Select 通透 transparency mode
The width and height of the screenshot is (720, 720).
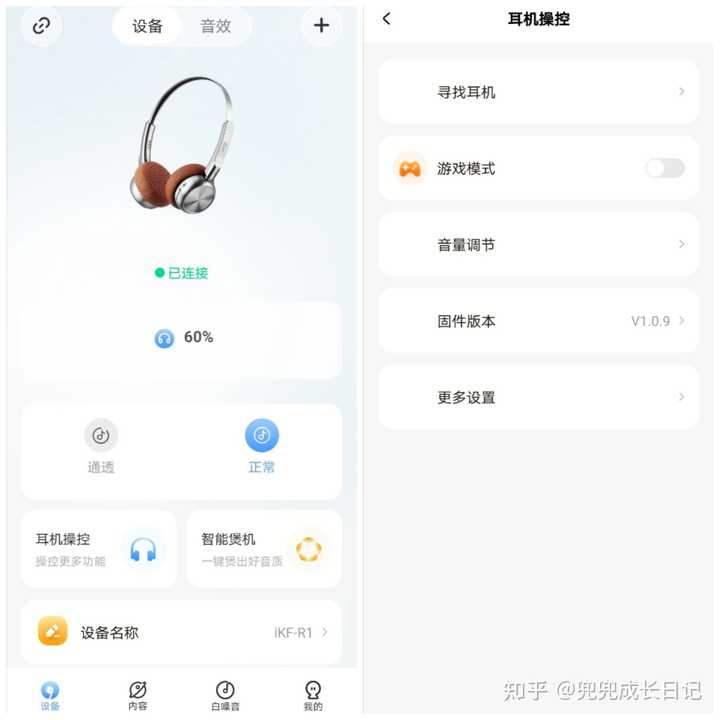tap(101, 447)
